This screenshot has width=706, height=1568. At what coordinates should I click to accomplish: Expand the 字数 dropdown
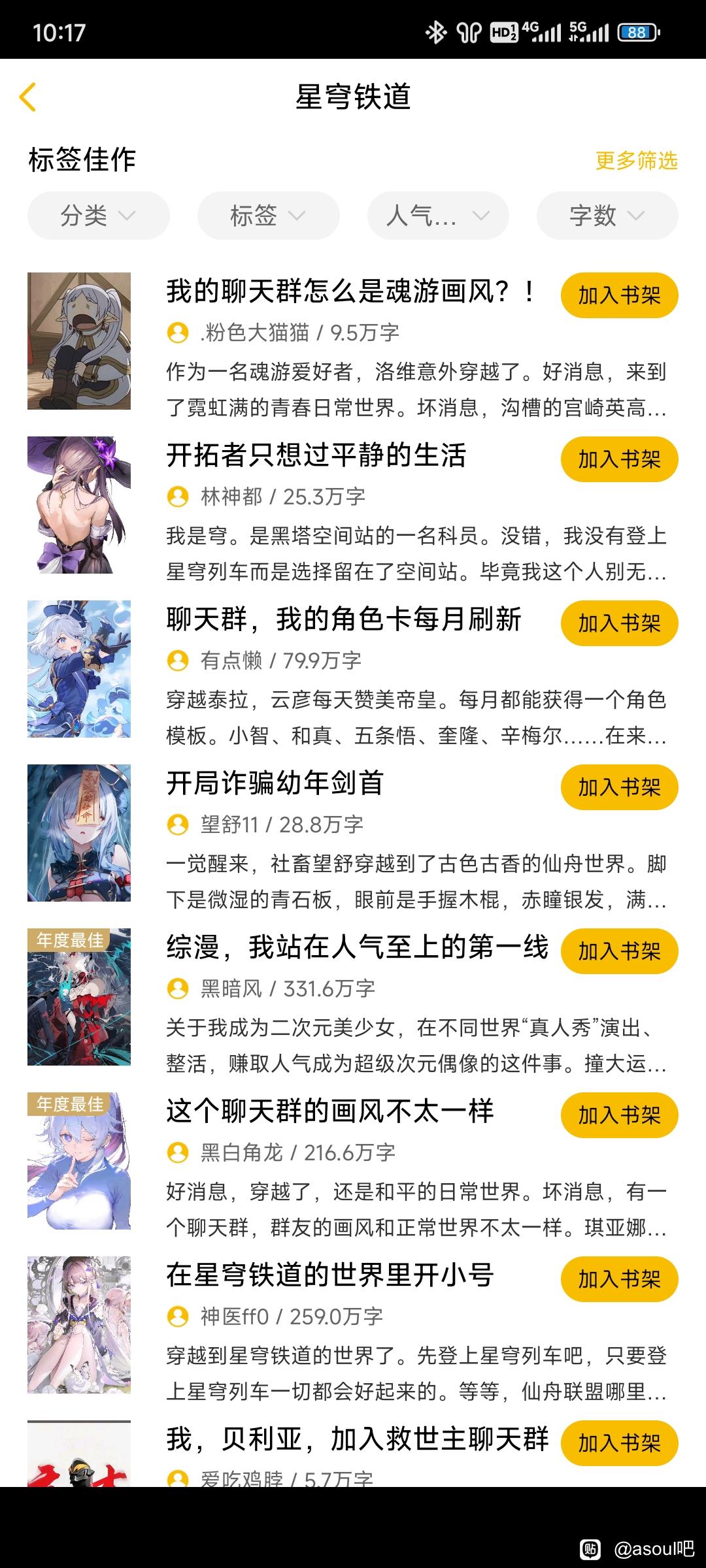(607, 216)
